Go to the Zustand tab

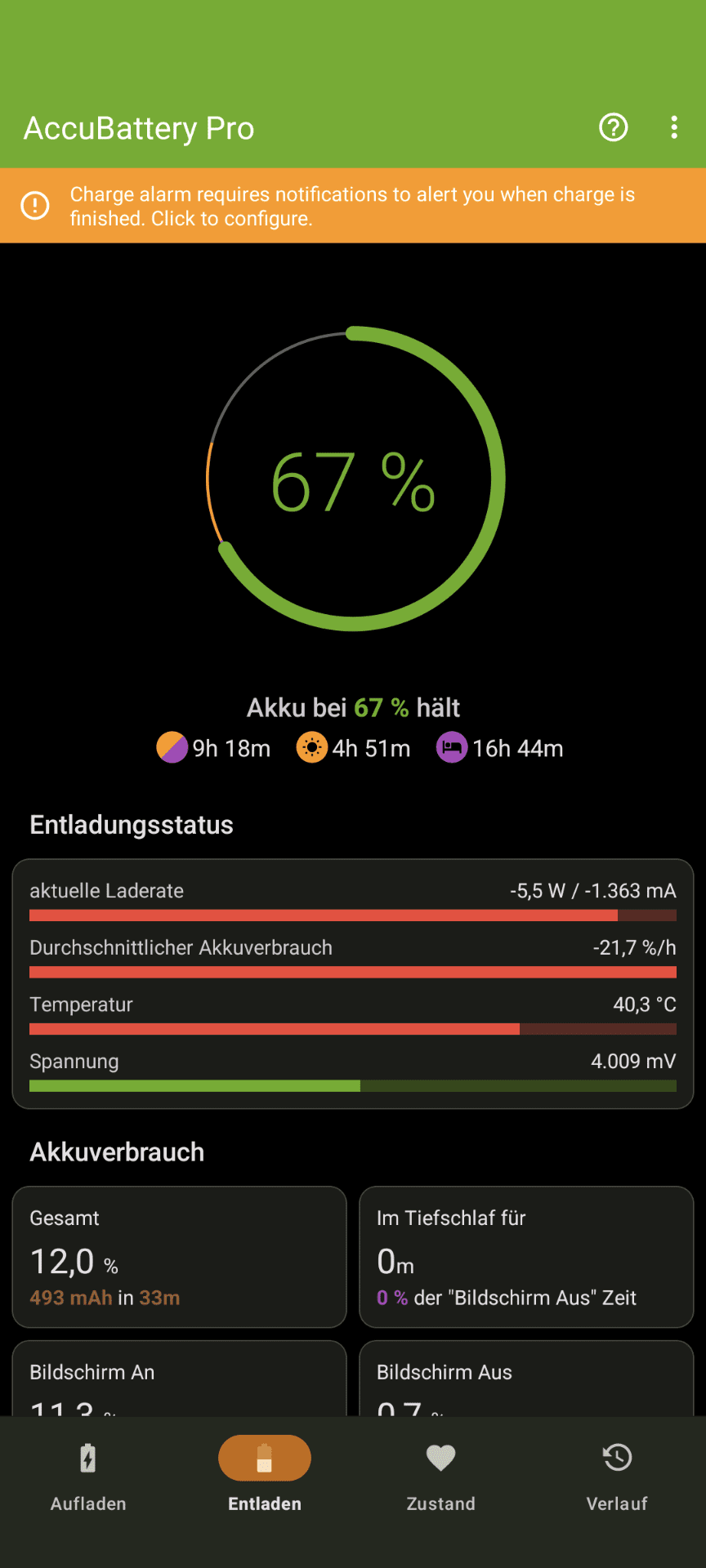(x=441, y=1477)
